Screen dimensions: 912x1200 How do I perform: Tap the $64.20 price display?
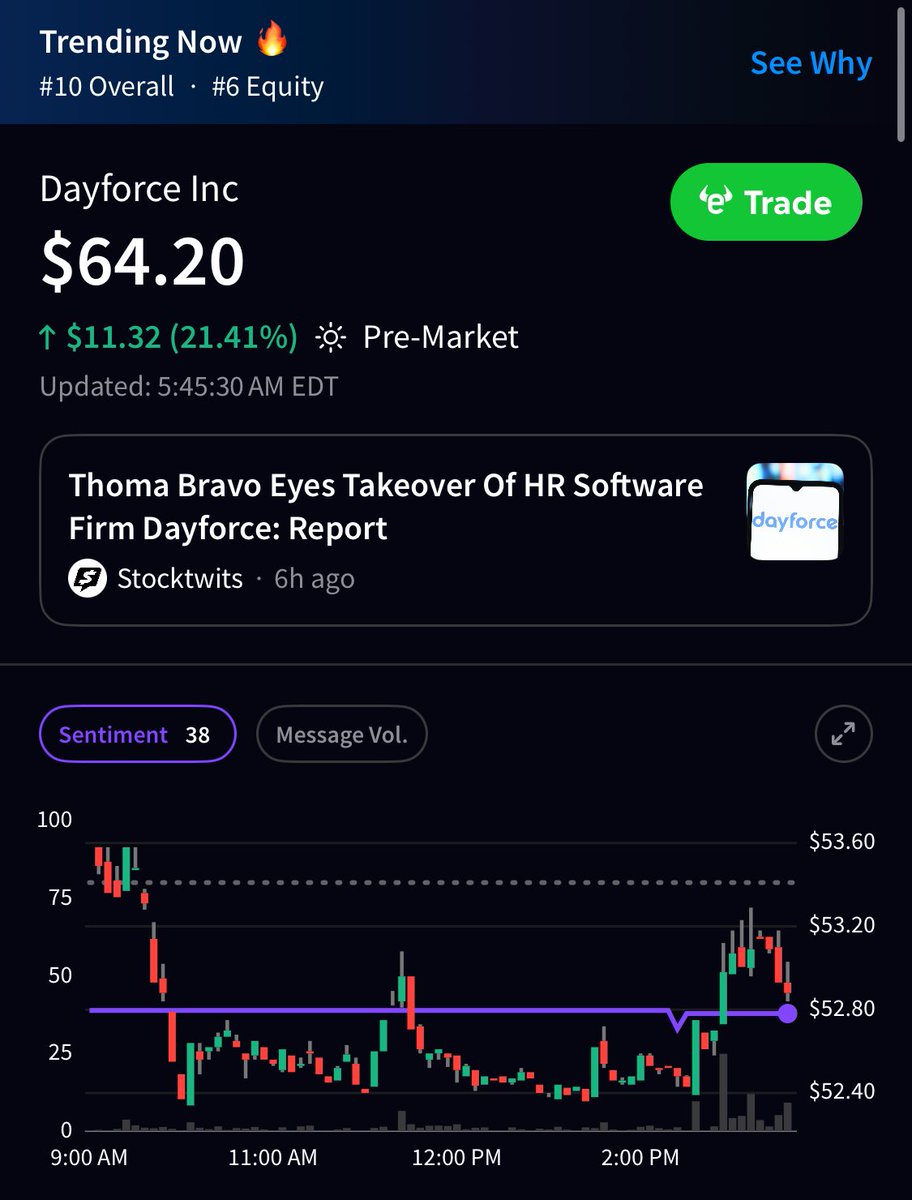tap(140, 260)
